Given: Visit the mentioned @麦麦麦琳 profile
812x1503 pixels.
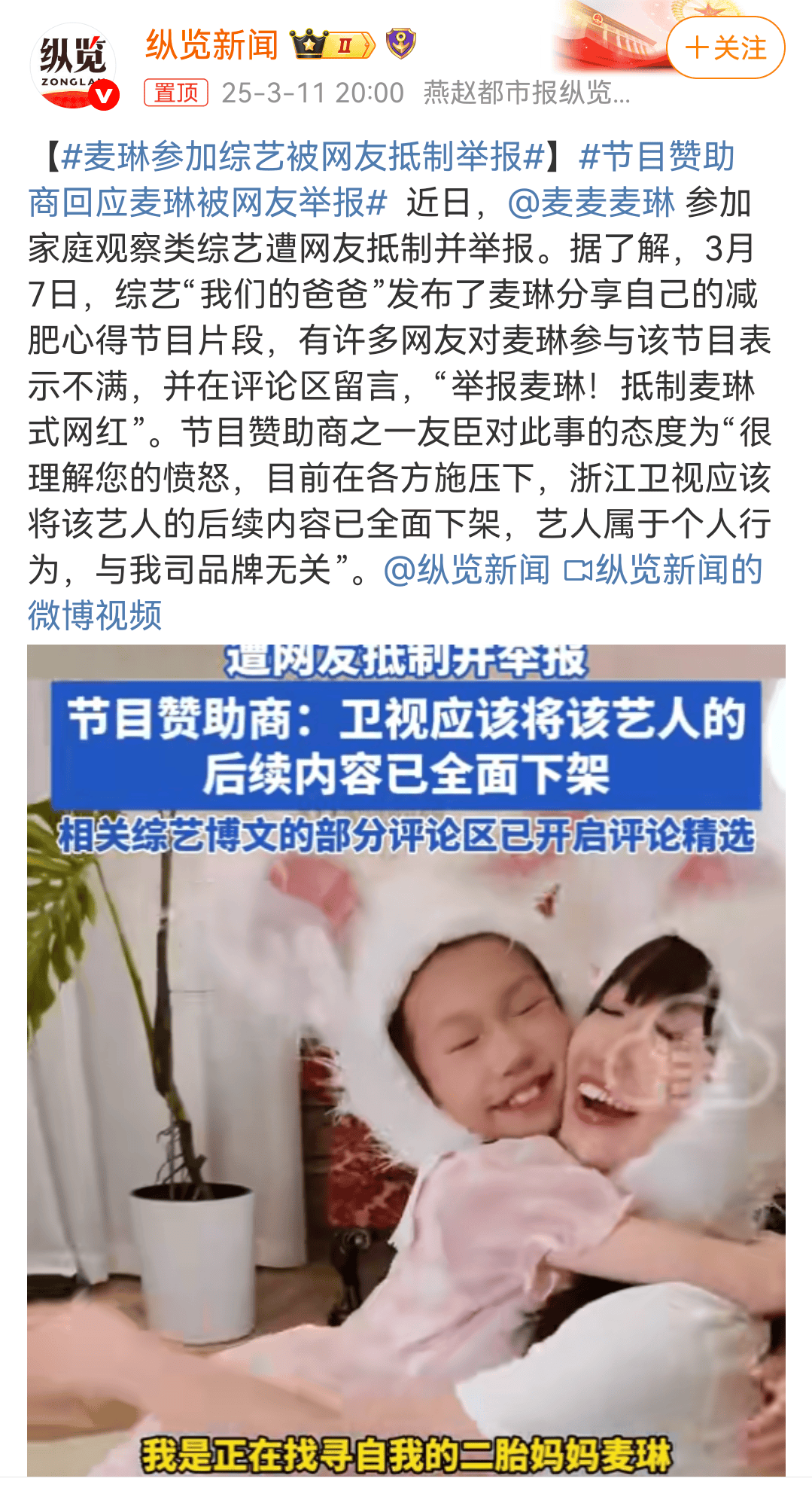Looking at the screenshot, I should click(592, 203).
